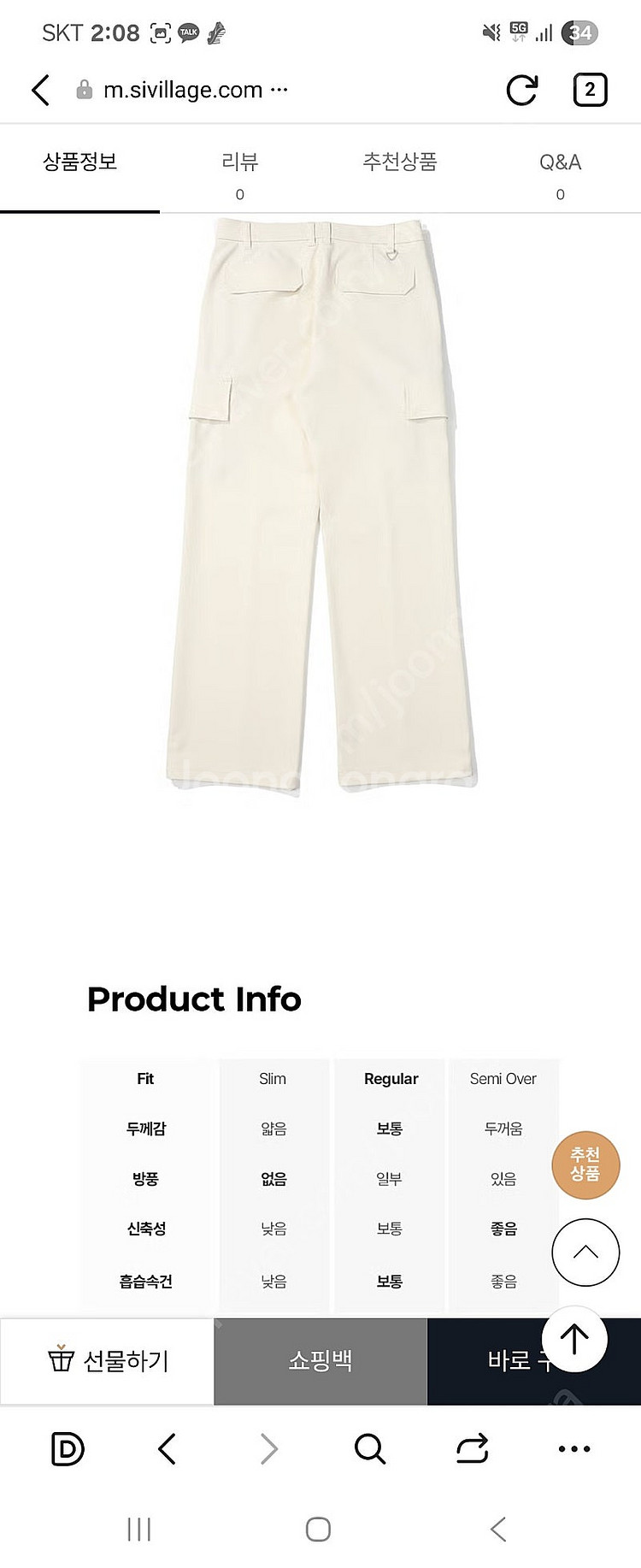
Task: Tap the system home button
Action: point(318,1530)
